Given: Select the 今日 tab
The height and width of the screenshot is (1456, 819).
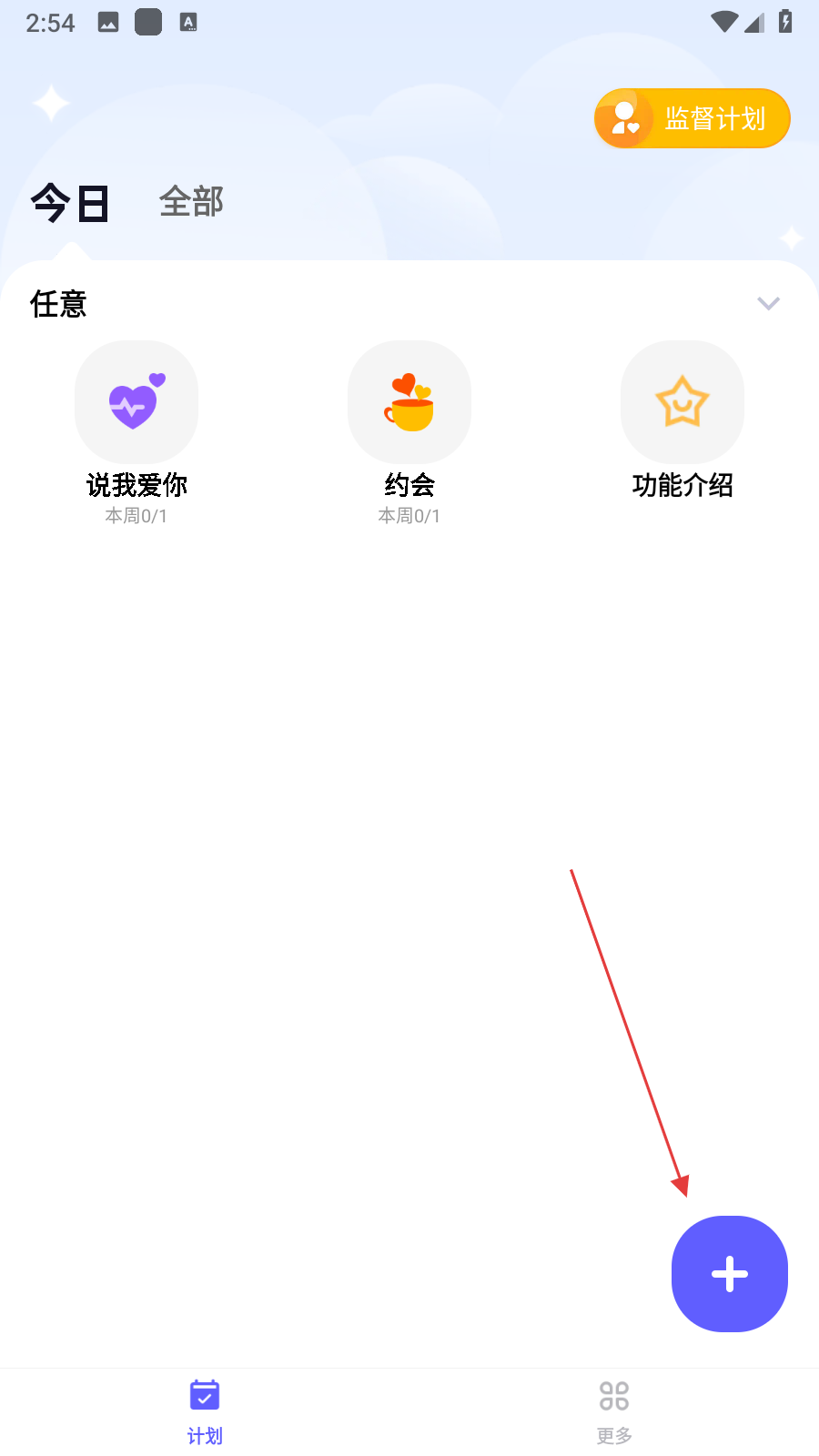Looking at the screenshot, I should point(70,202).
